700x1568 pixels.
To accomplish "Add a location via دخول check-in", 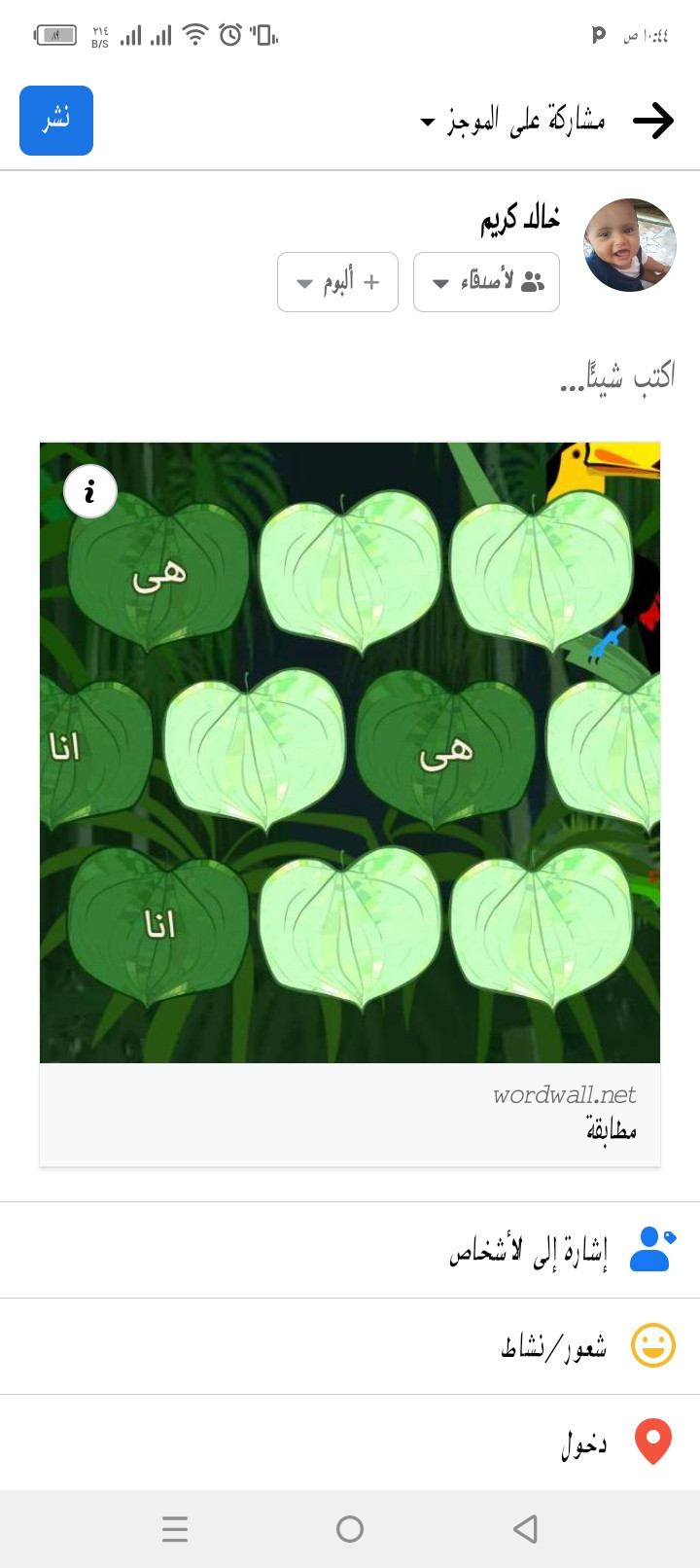I will pos(583,1443).
